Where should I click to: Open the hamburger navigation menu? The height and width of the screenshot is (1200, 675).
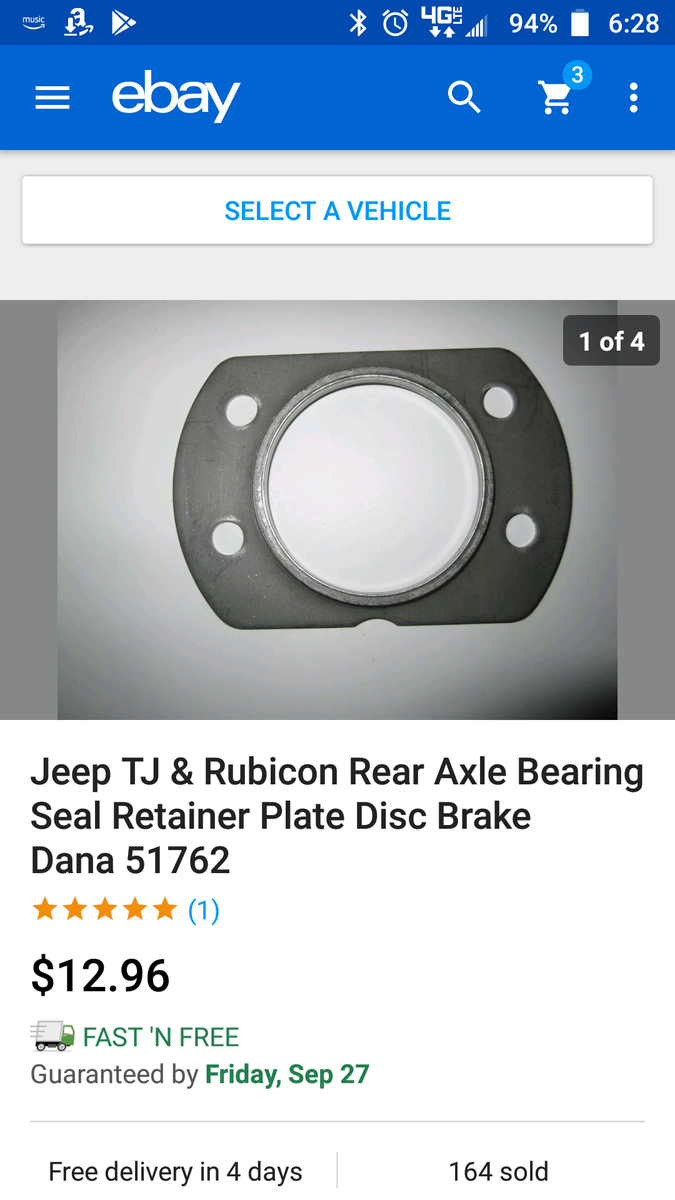[52, 98]
